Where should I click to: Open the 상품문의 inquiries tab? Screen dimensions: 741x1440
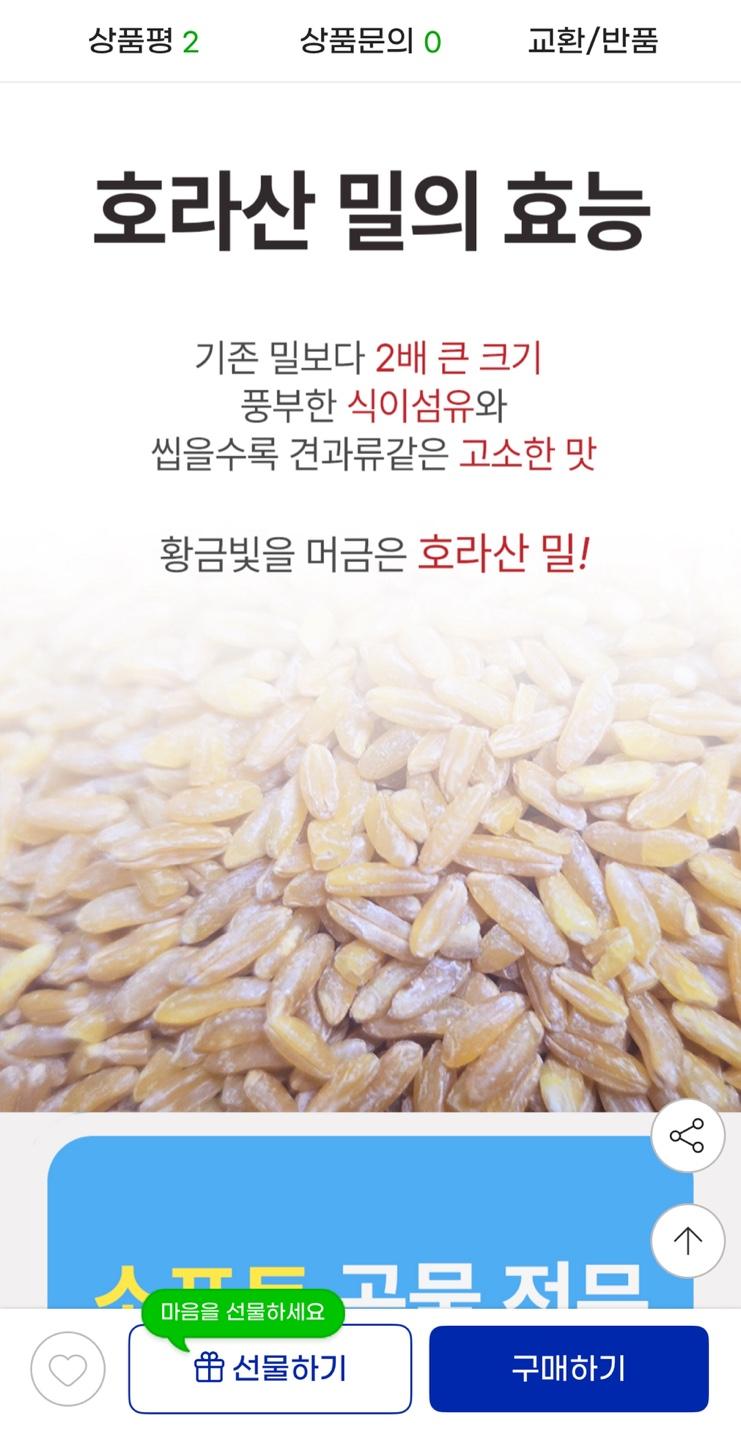tap(370, 41)
